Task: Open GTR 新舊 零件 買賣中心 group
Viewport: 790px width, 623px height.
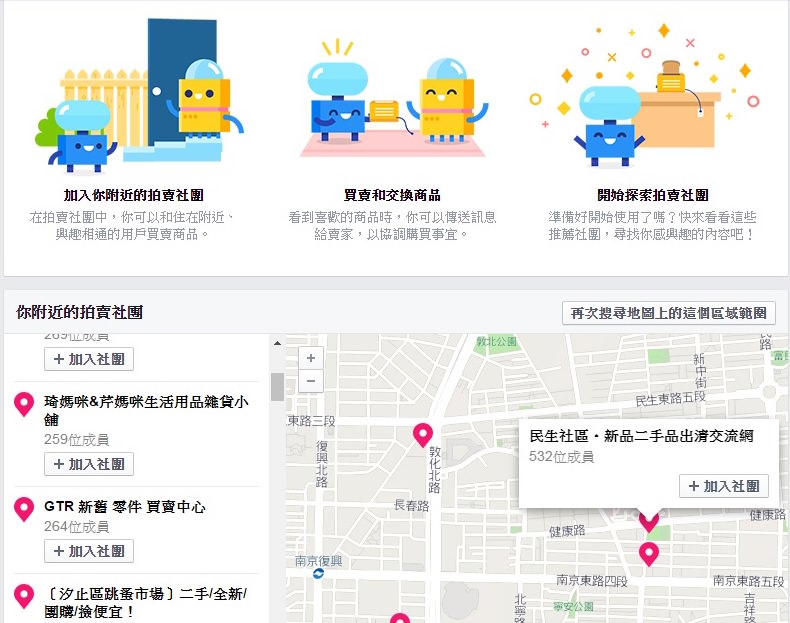Action: click(125, 507)
